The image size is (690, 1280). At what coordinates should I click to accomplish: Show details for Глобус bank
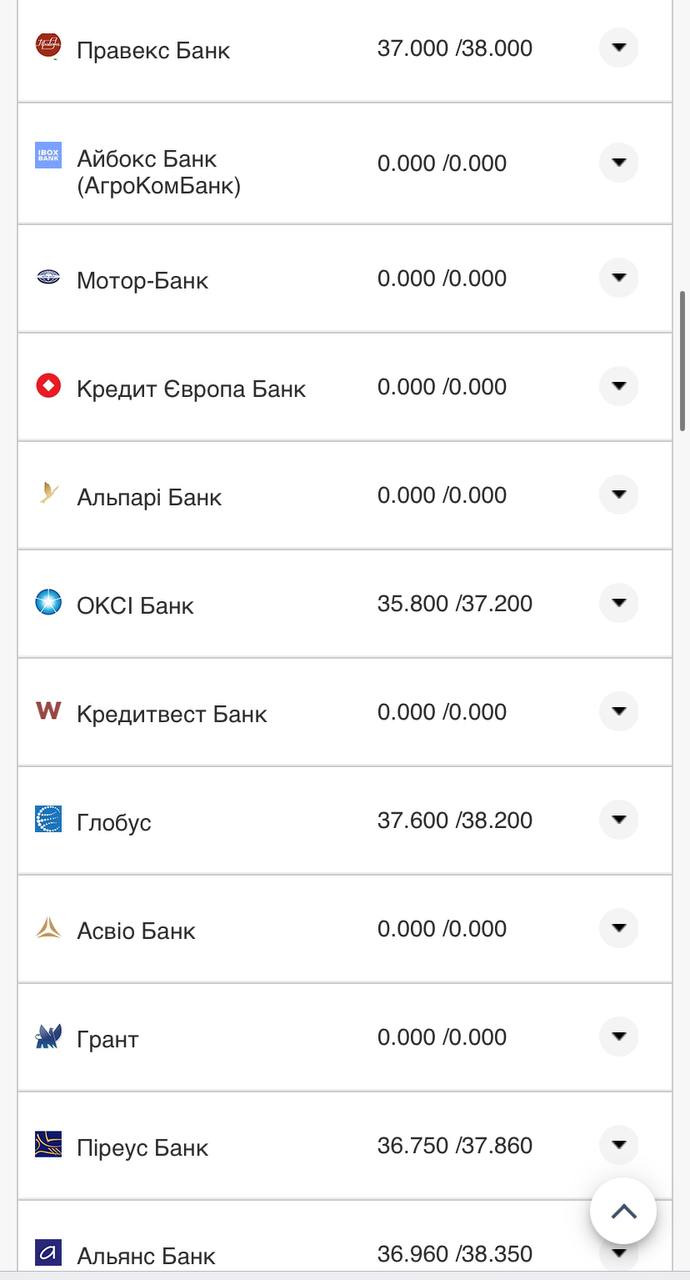618,820
